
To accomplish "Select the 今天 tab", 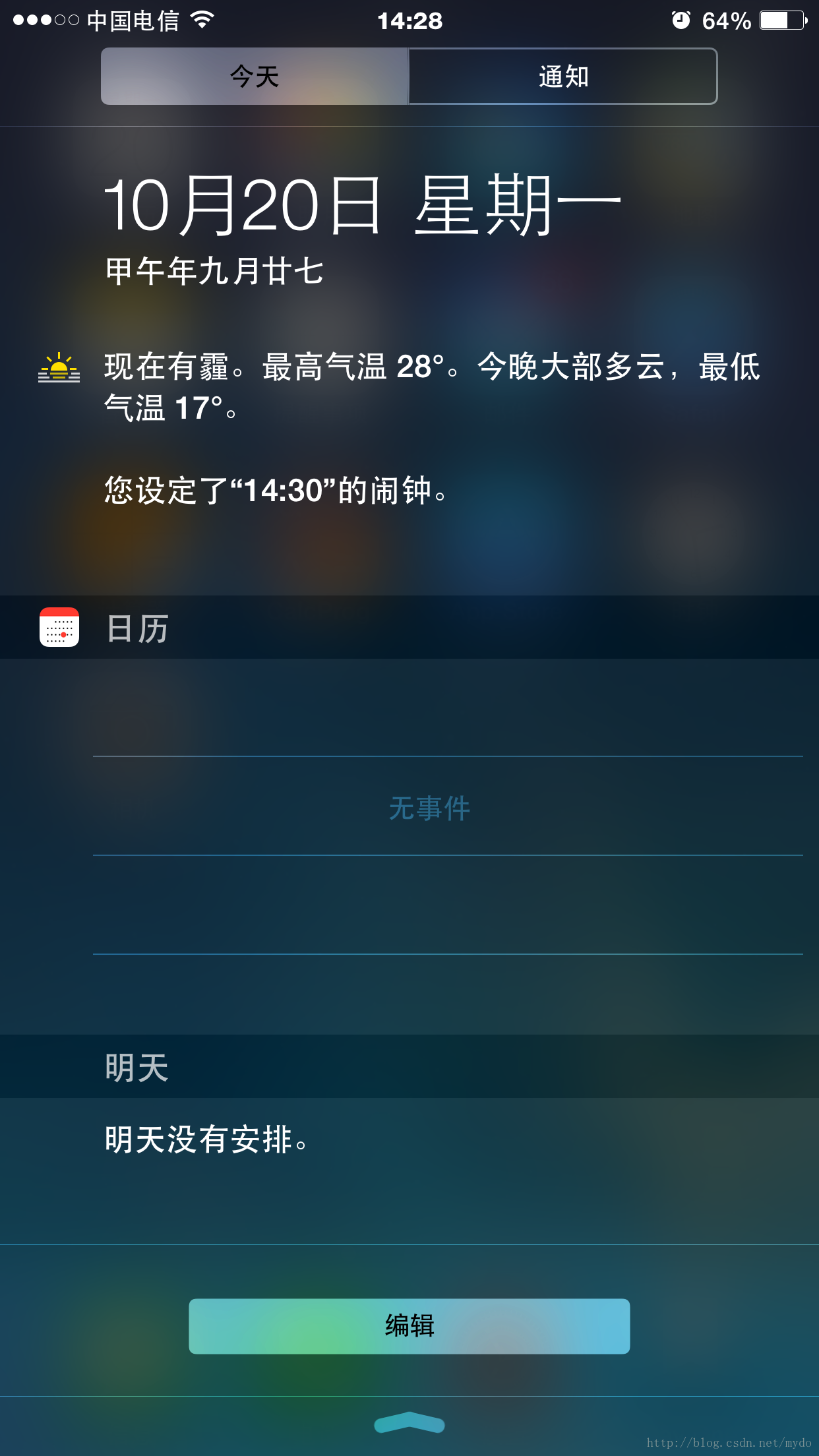I will (255, 76).
